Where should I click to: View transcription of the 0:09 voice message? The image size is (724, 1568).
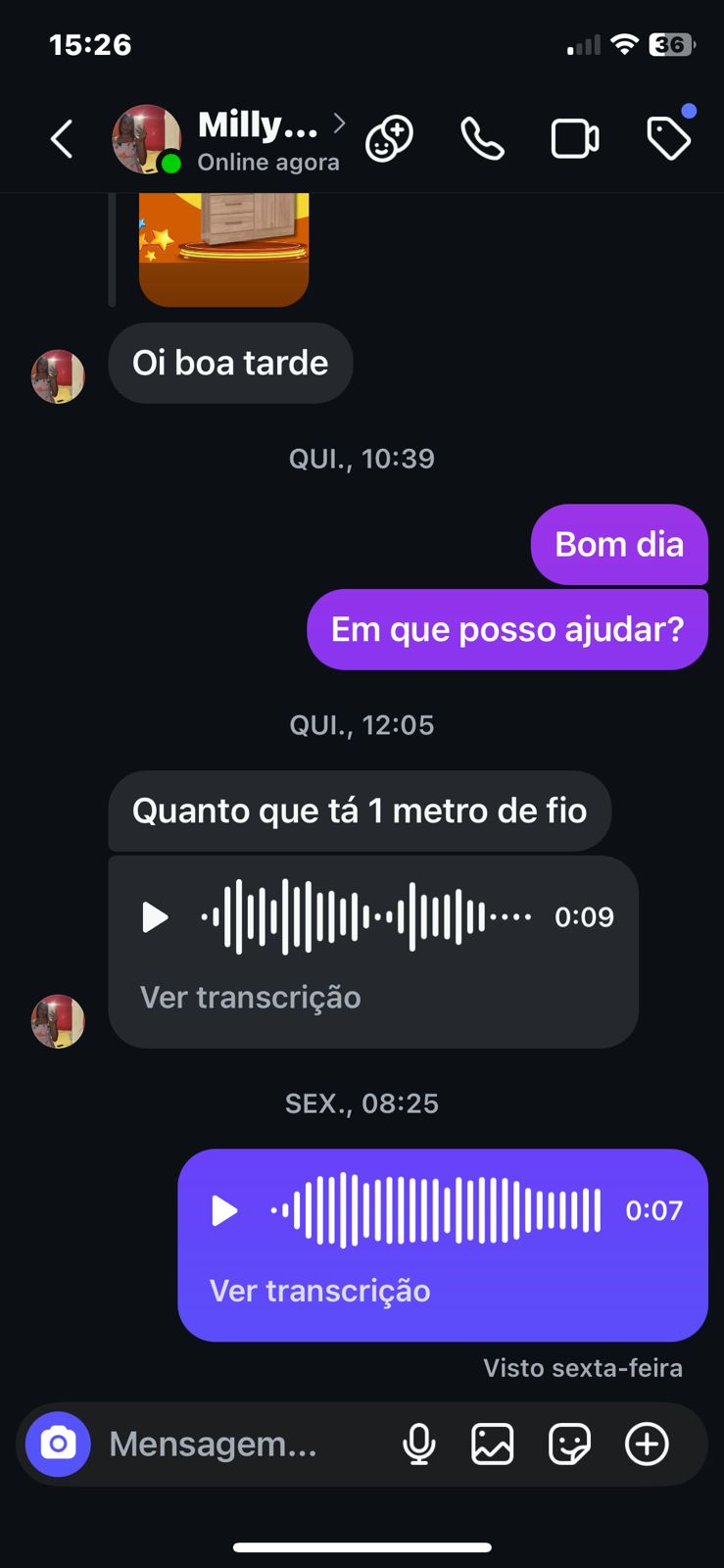(x=251, y=998)
